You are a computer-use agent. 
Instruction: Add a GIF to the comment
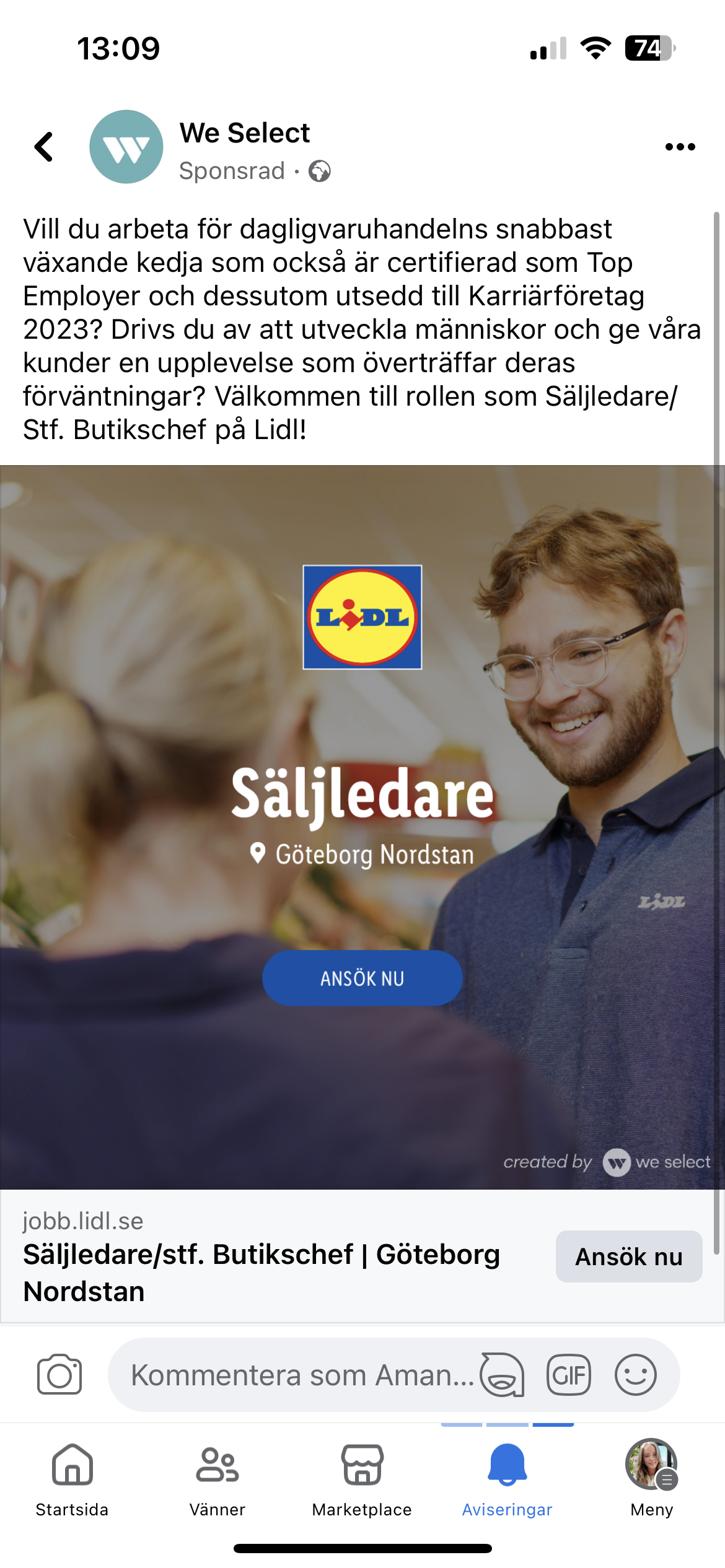(x=568, y=1375)
